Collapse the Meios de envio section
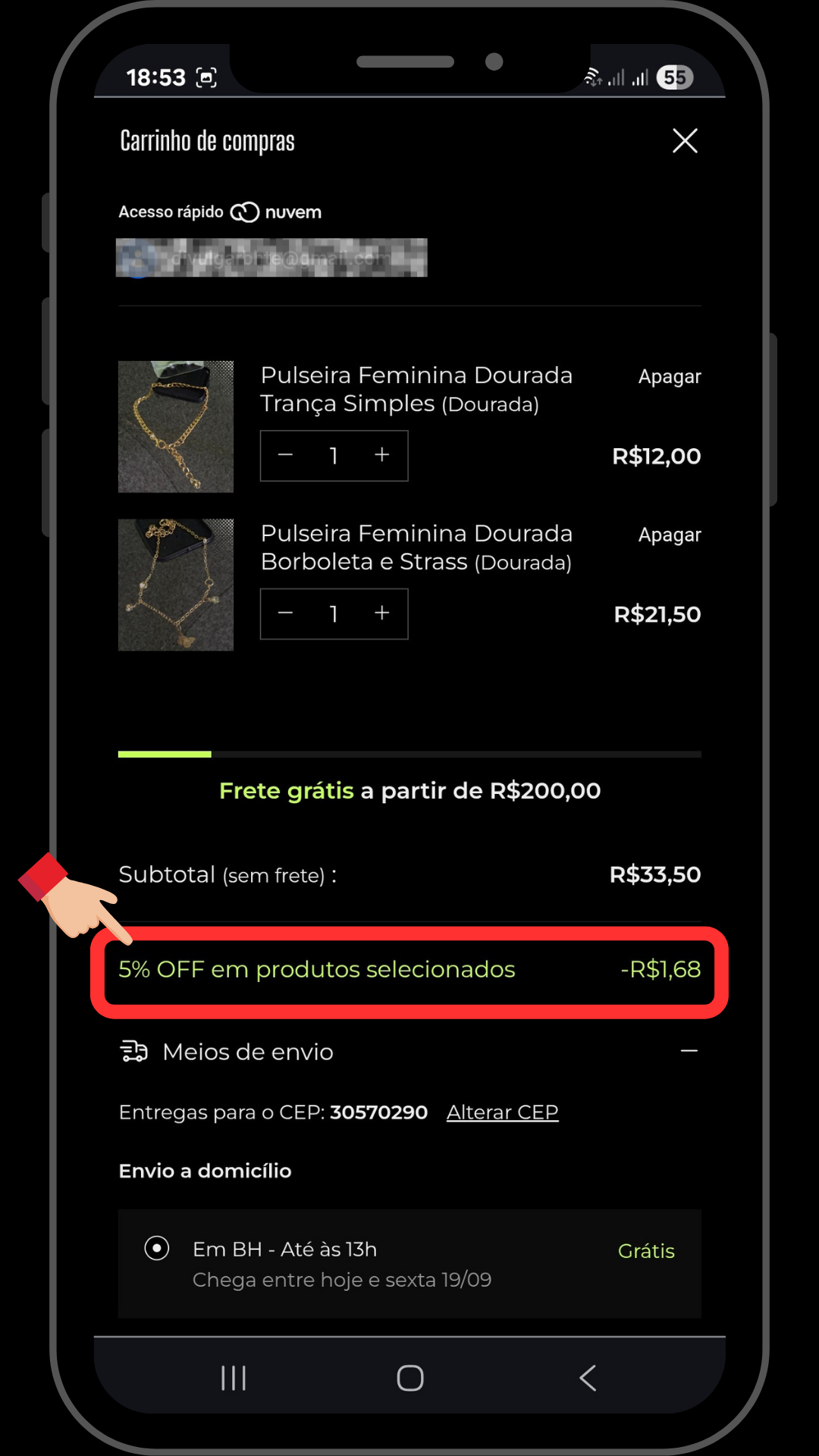This screenshot has width=819, height=1456. click(689, 1051)
